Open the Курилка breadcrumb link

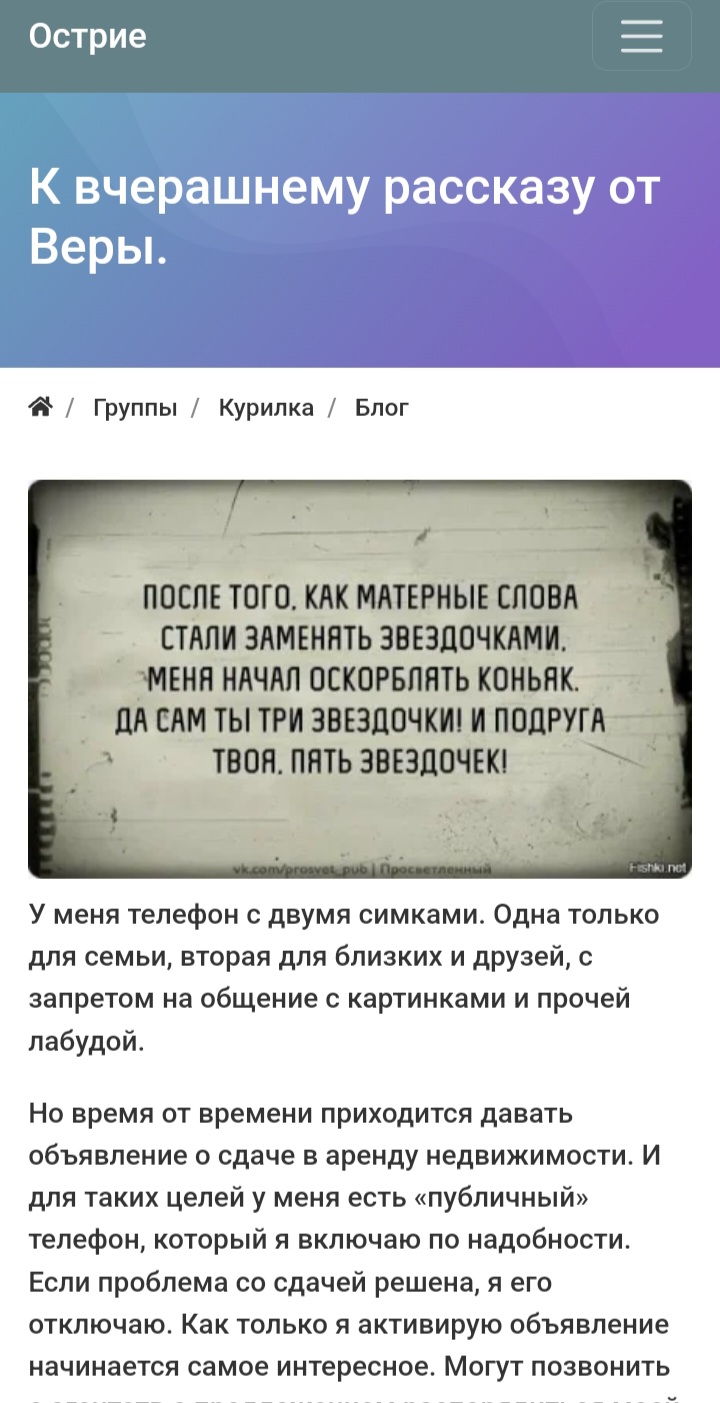click(x=266, y=408)
